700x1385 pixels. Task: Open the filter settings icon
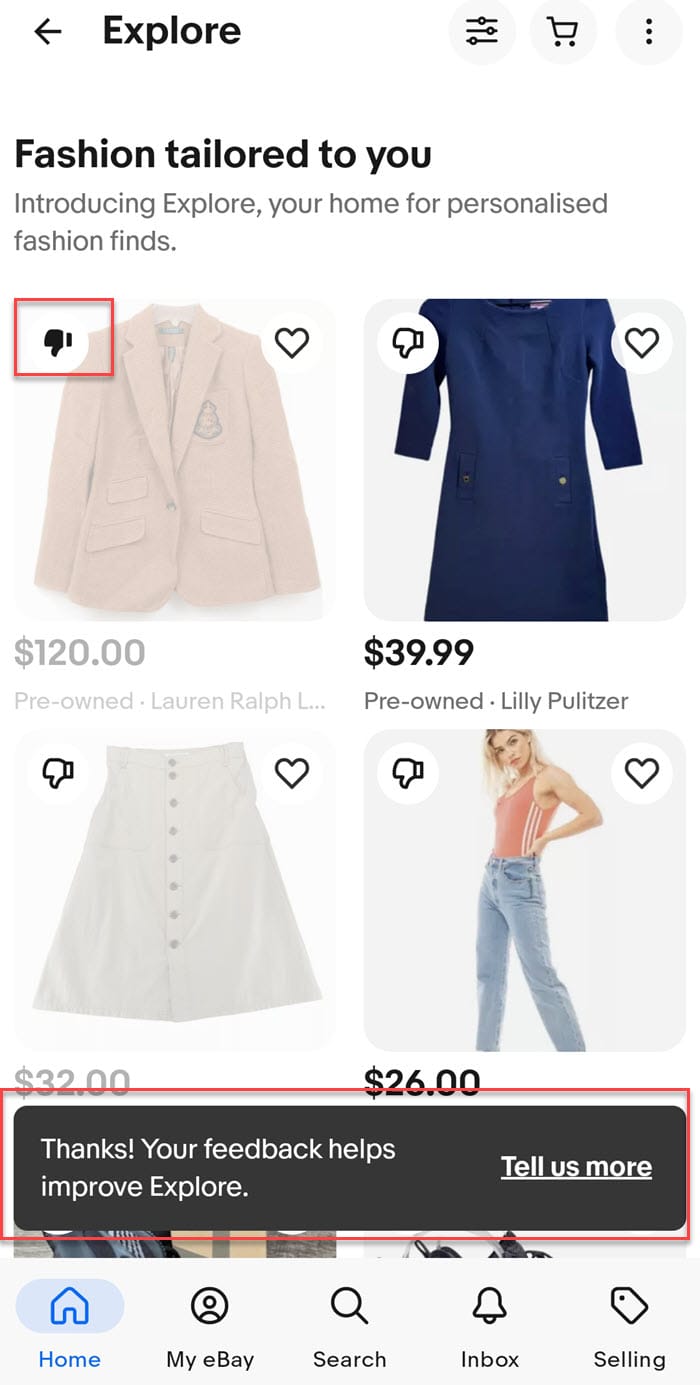pos(482,33)
